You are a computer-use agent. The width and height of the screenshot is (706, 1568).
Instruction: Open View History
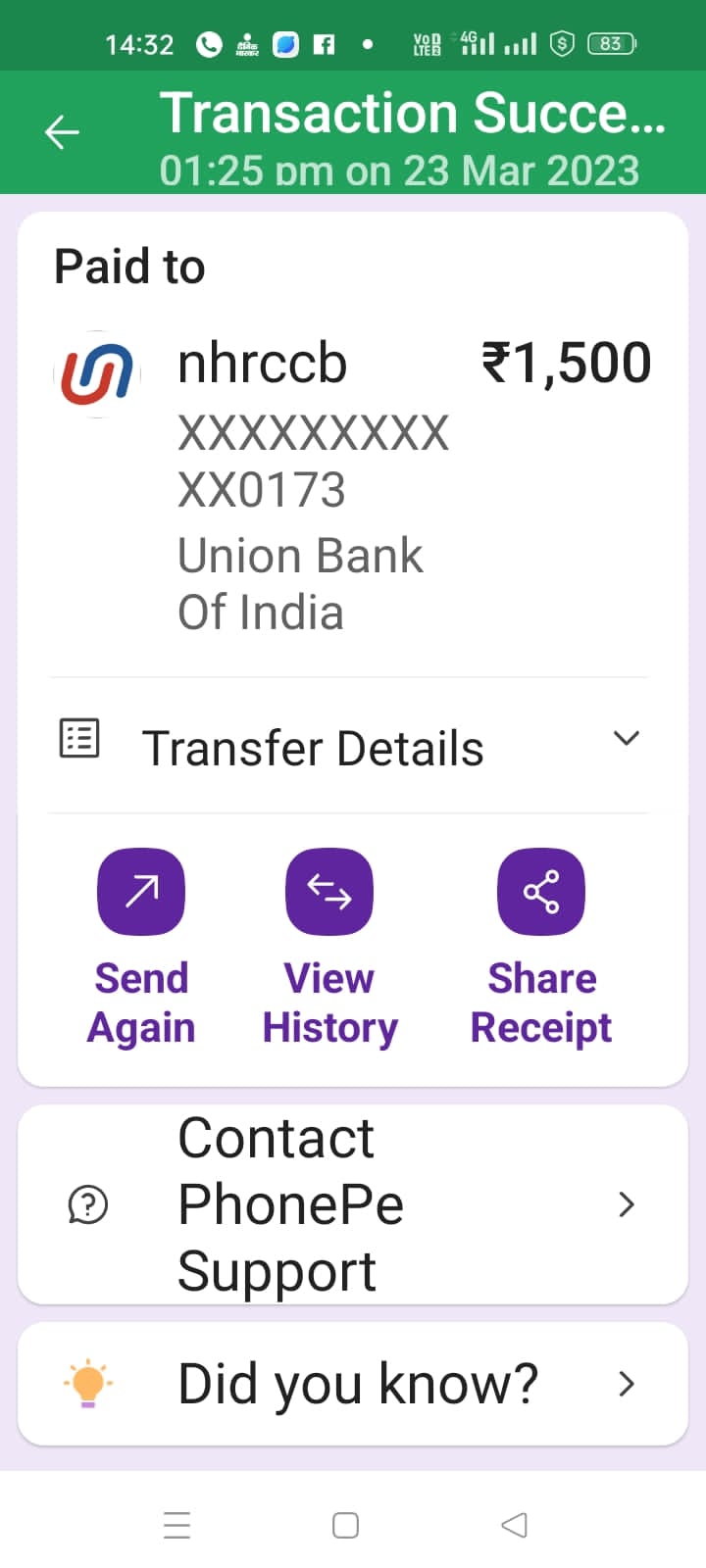[x=329, y=893]
